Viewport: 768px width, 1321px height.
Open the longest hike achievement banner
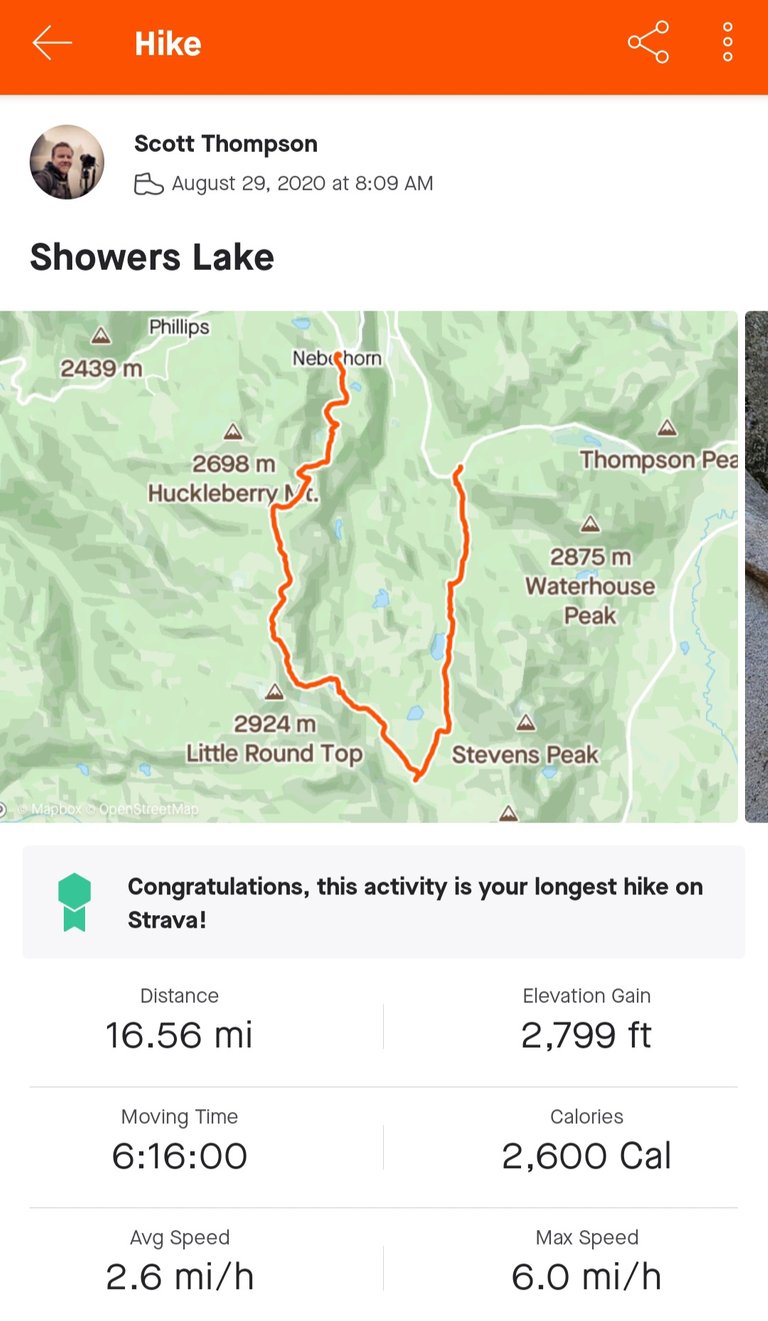(x=384, y=902)
